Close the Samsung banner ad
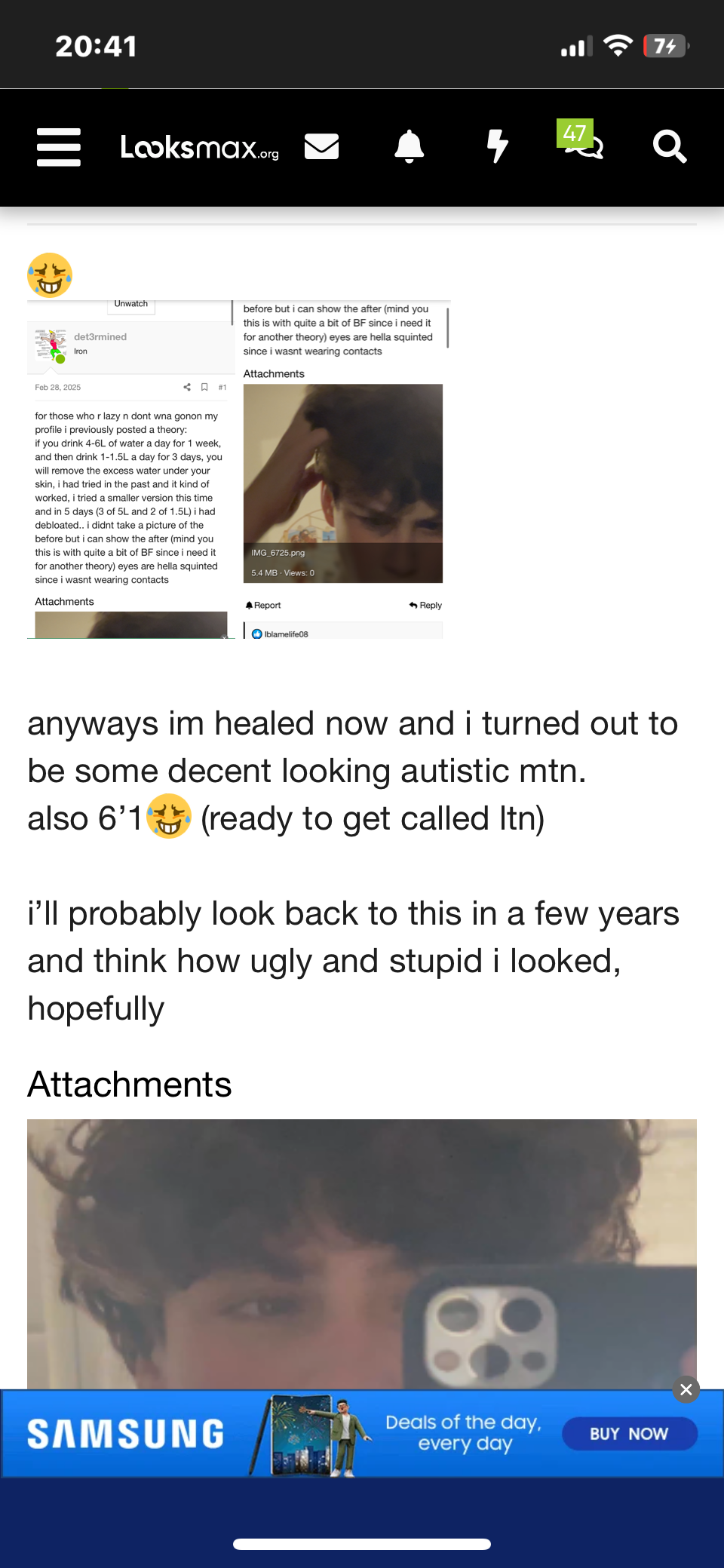This screenshot has height=1568, width=724. point(686,1389)
